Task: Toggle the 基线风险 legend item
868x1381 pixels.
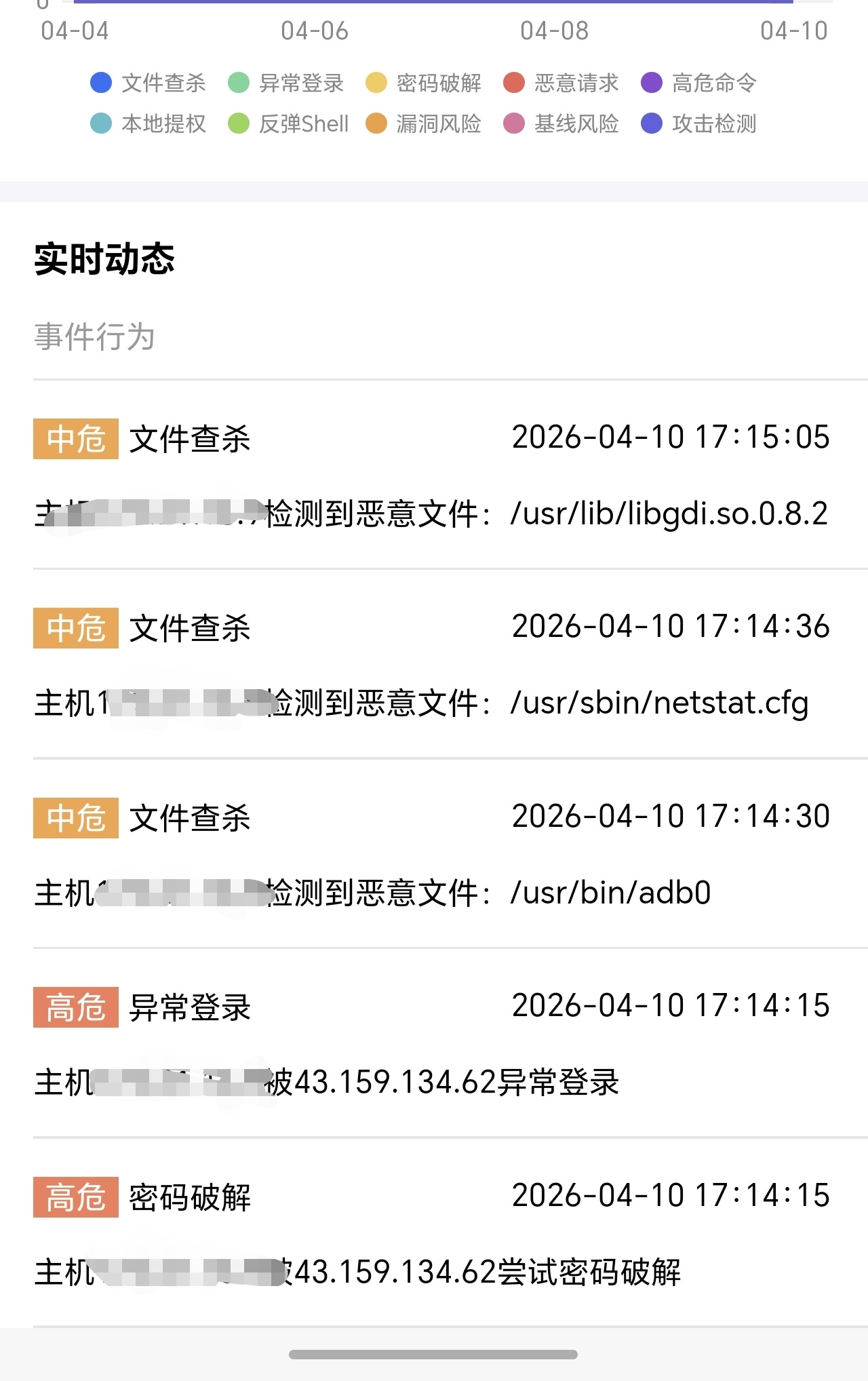Action: (x=561, y=123)
